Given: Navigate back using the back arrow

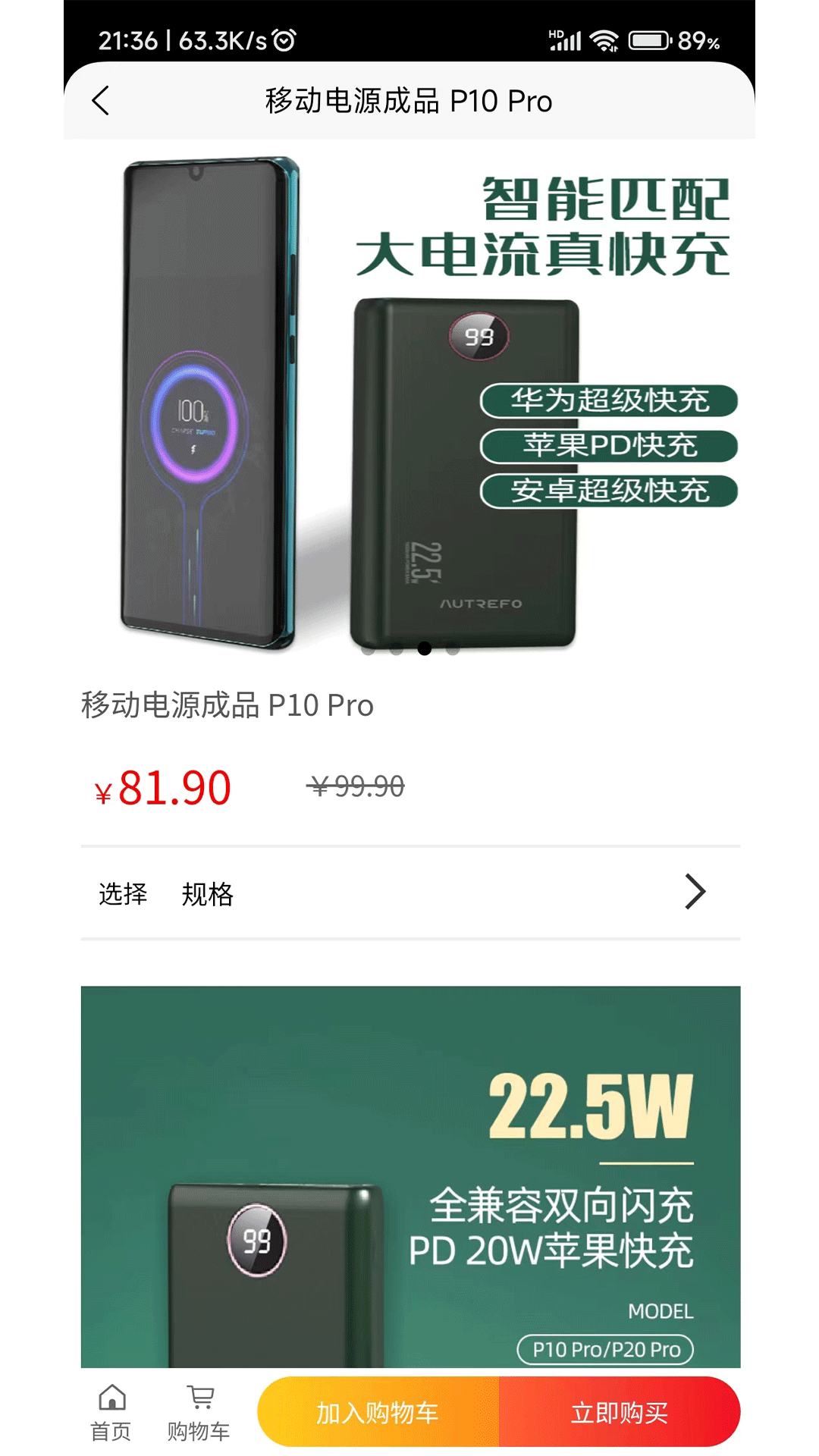Looking at the screenshot, I should [x=101, y=99].
